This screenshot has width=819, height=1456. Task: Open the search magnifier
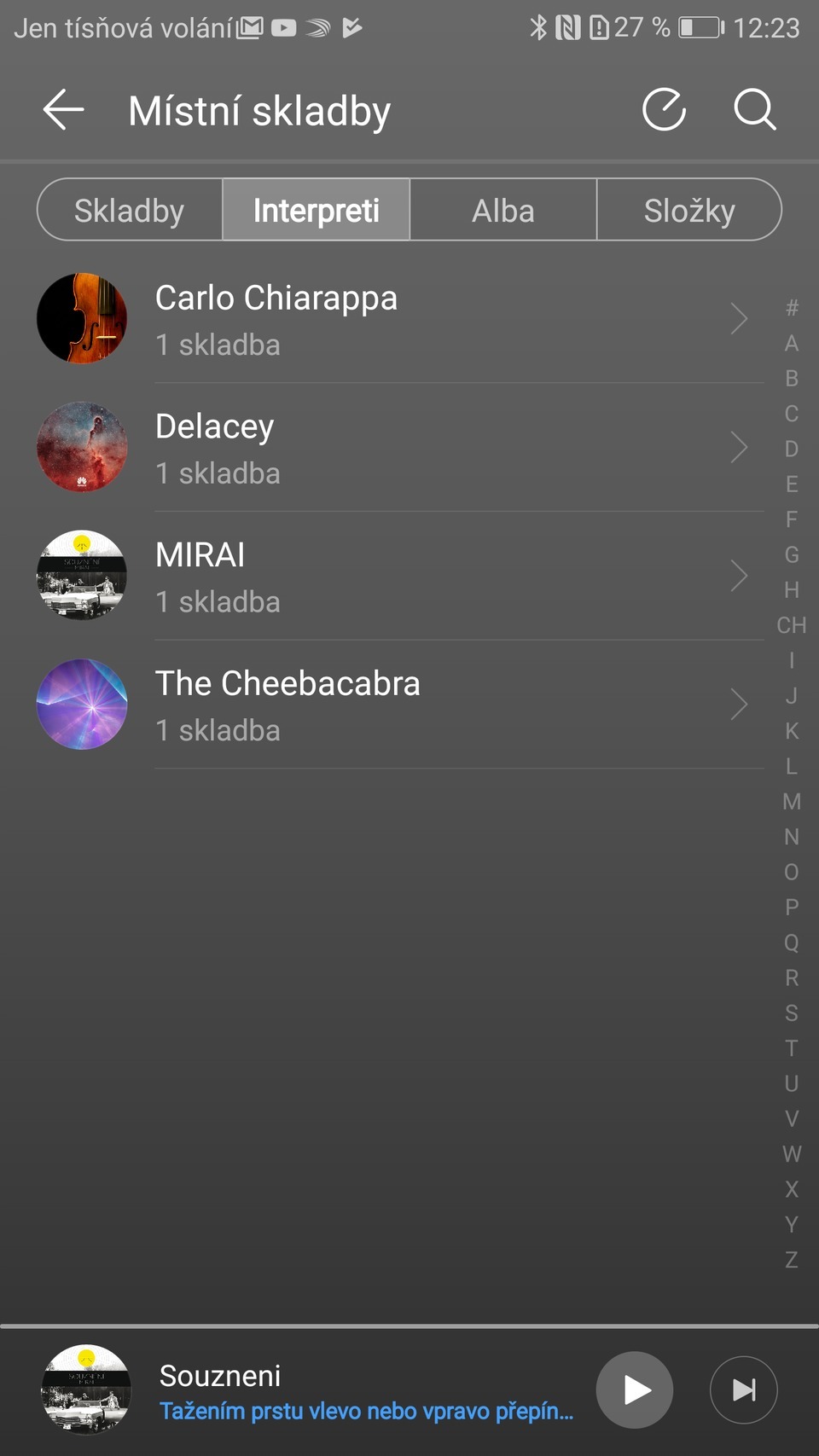coord(754,110)
